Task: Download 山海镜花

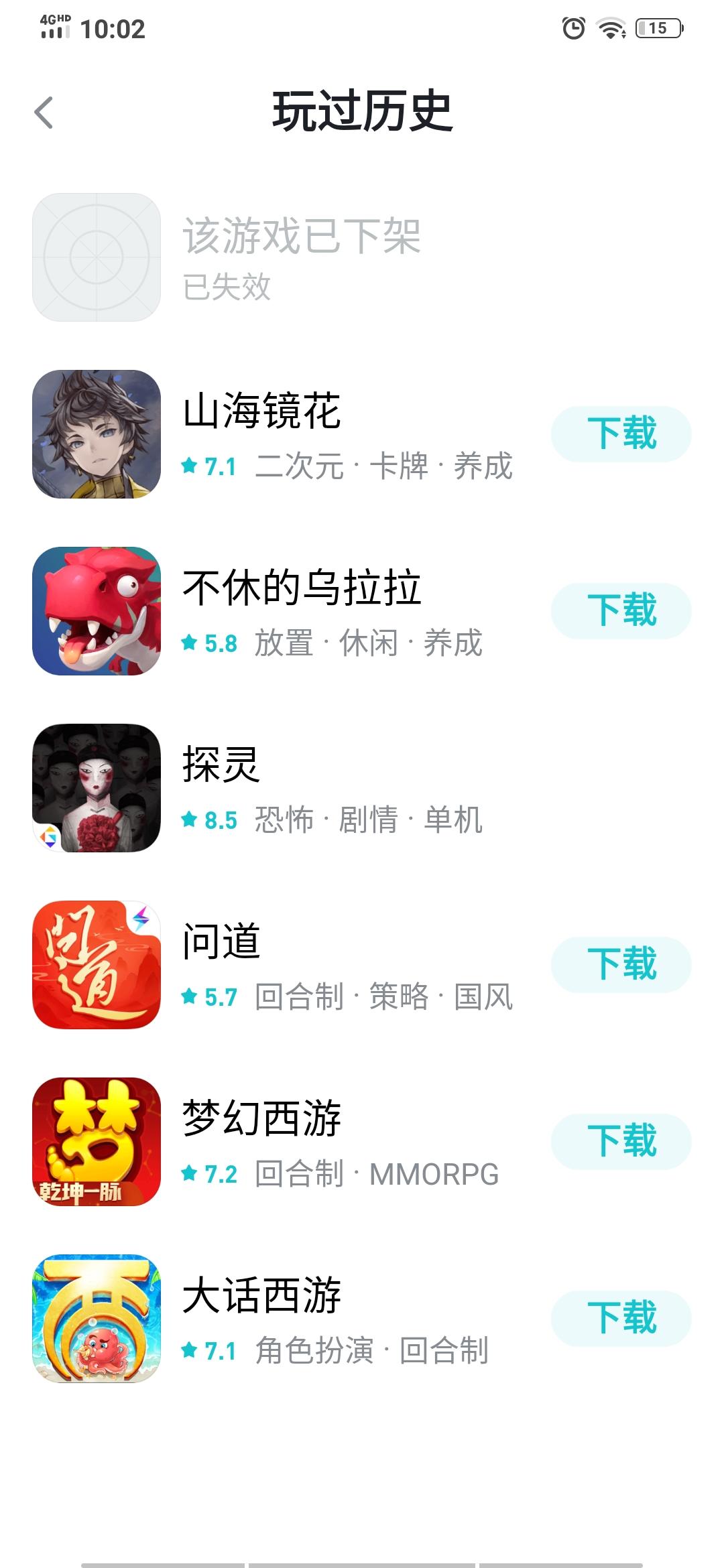Action: click(x=621, y=434)
